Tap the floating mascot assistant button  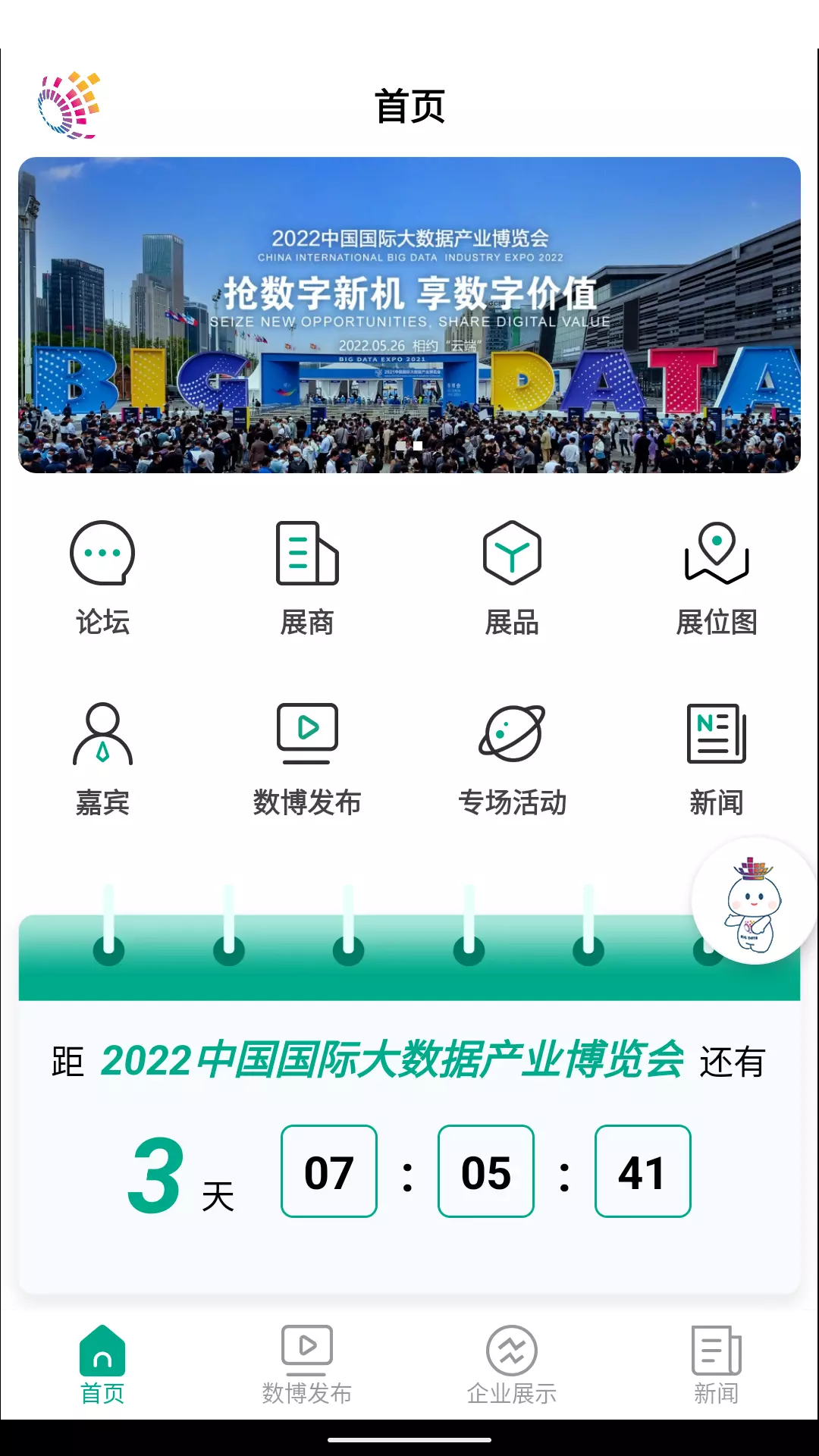pos(754,901)
